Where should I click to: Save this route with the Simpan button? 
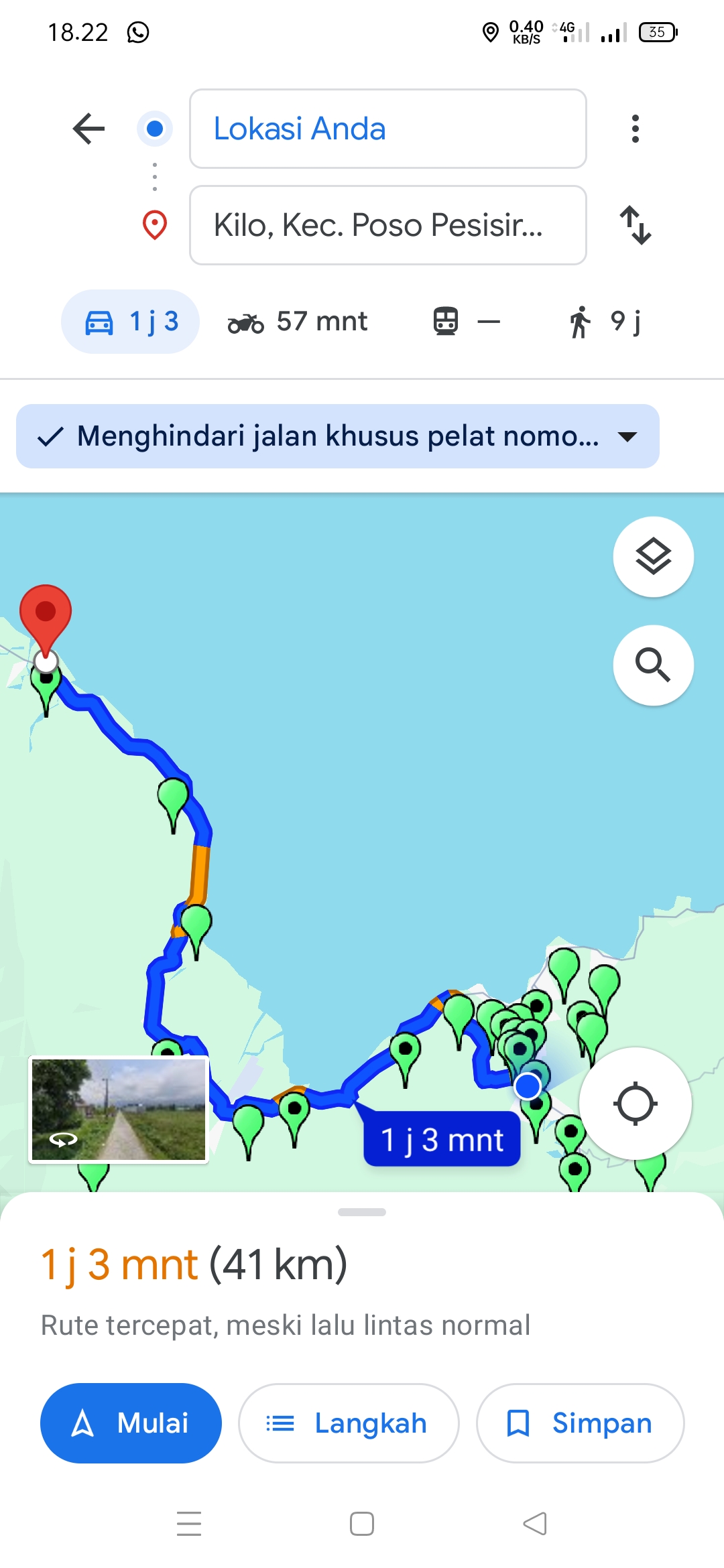[x=580, y=1423]
